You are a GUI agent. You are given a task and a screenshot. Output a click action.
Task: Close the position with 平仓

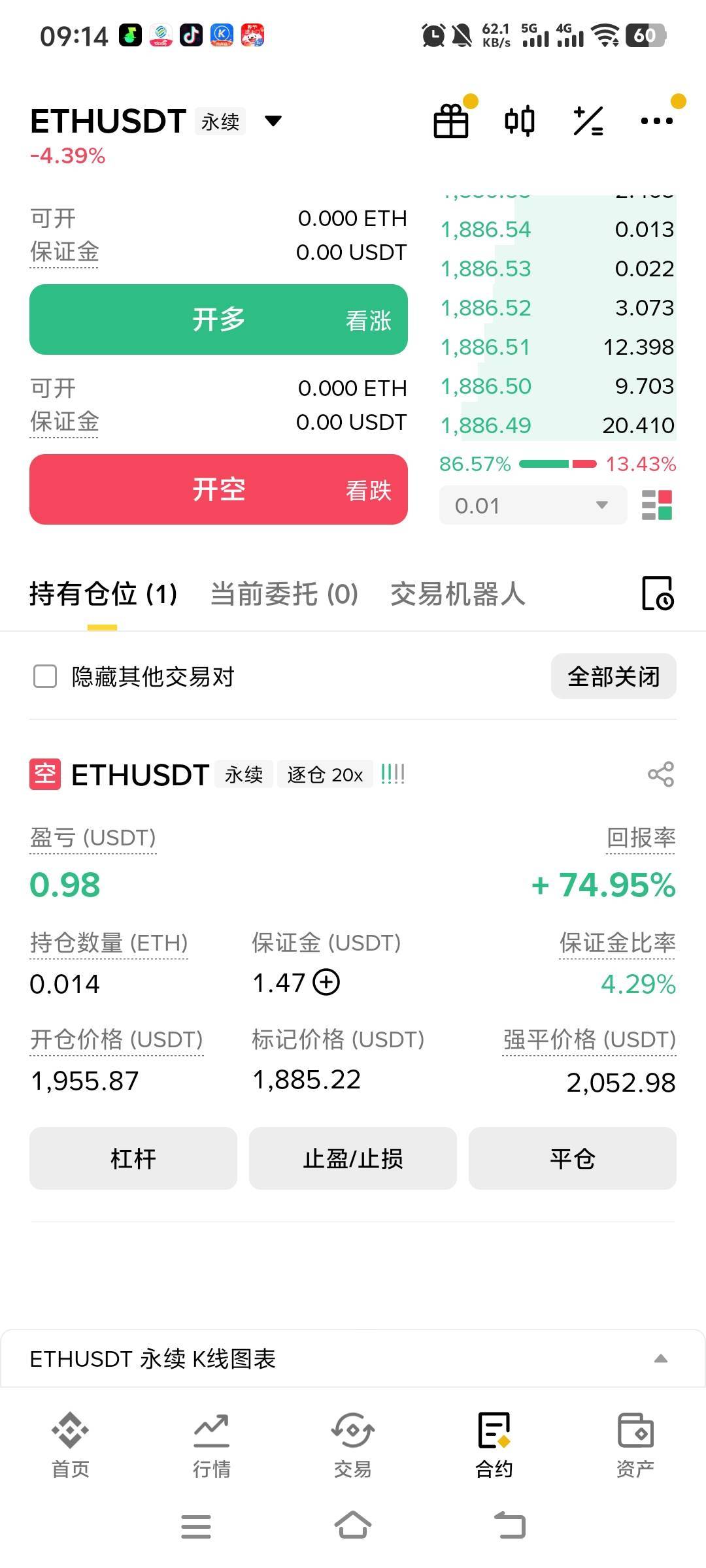[572, 1158]
